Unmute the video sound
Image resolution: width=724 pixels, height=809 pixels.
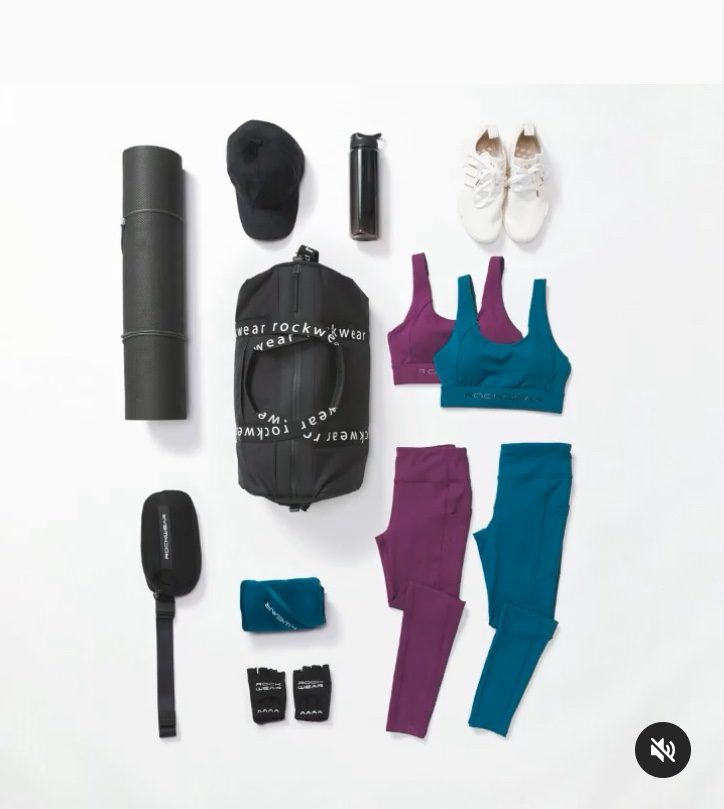[663, 750]
